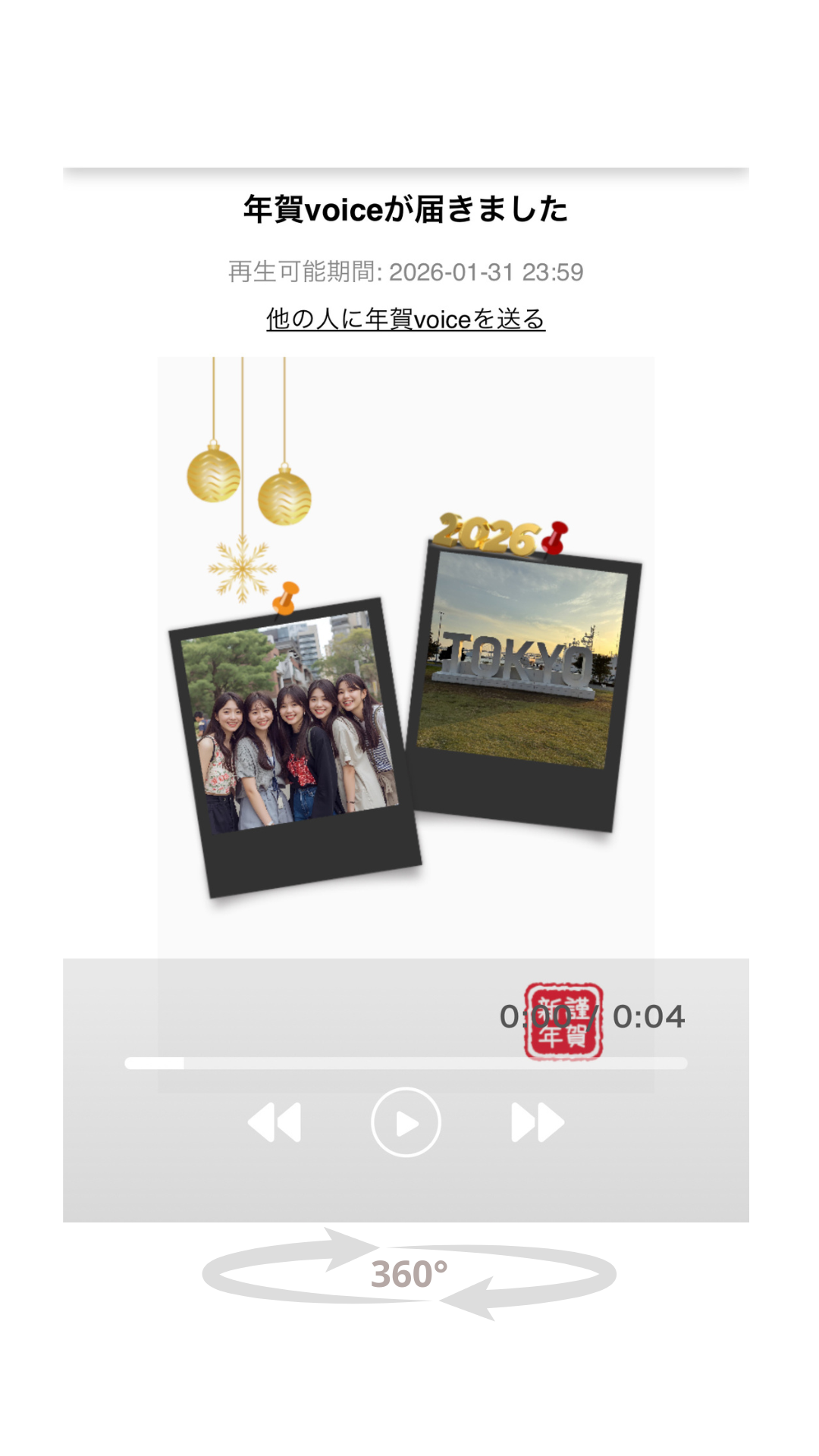
Task: Play the 年賀voice message
Action: [x=406, y=1122]
